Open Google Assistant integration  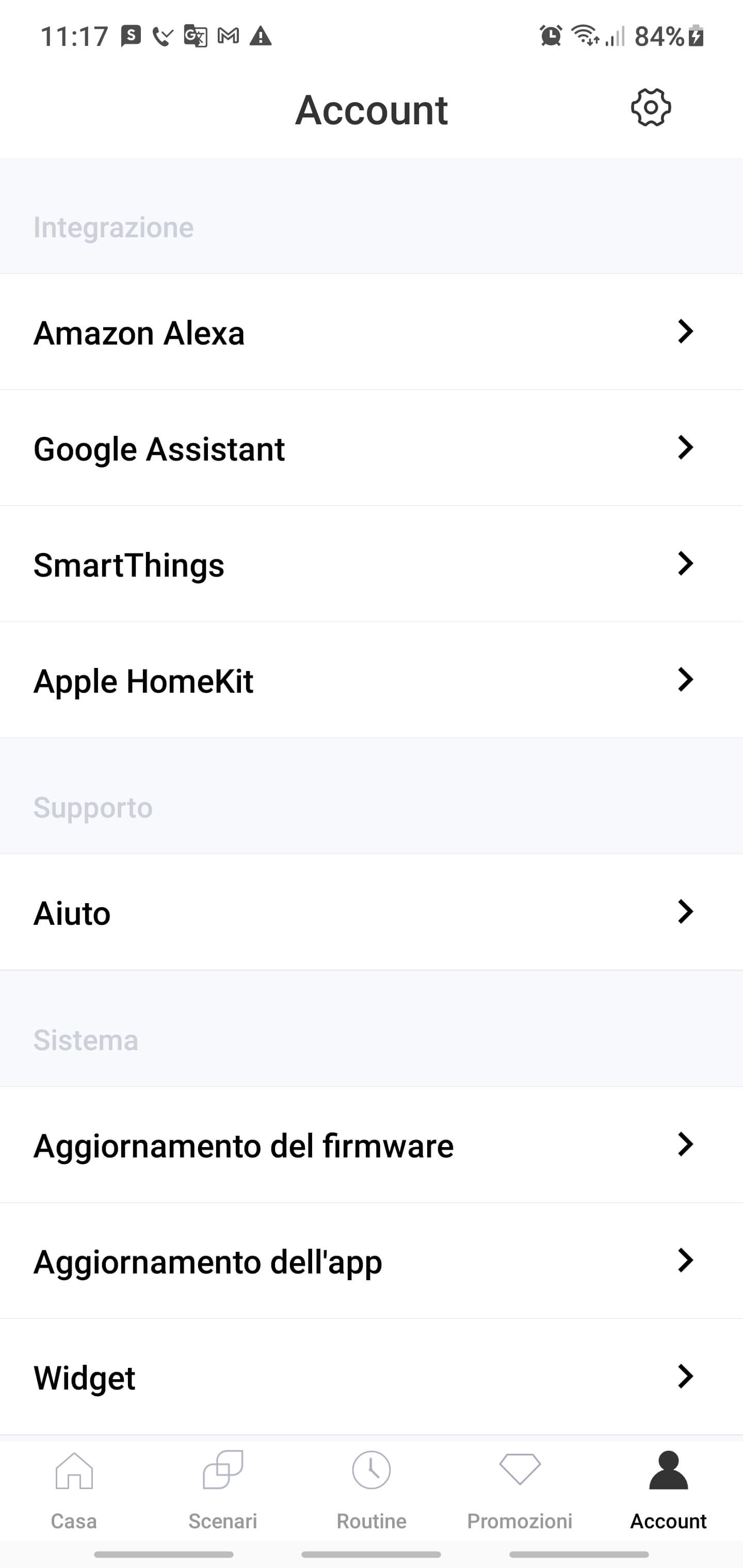tap(372, 448)
